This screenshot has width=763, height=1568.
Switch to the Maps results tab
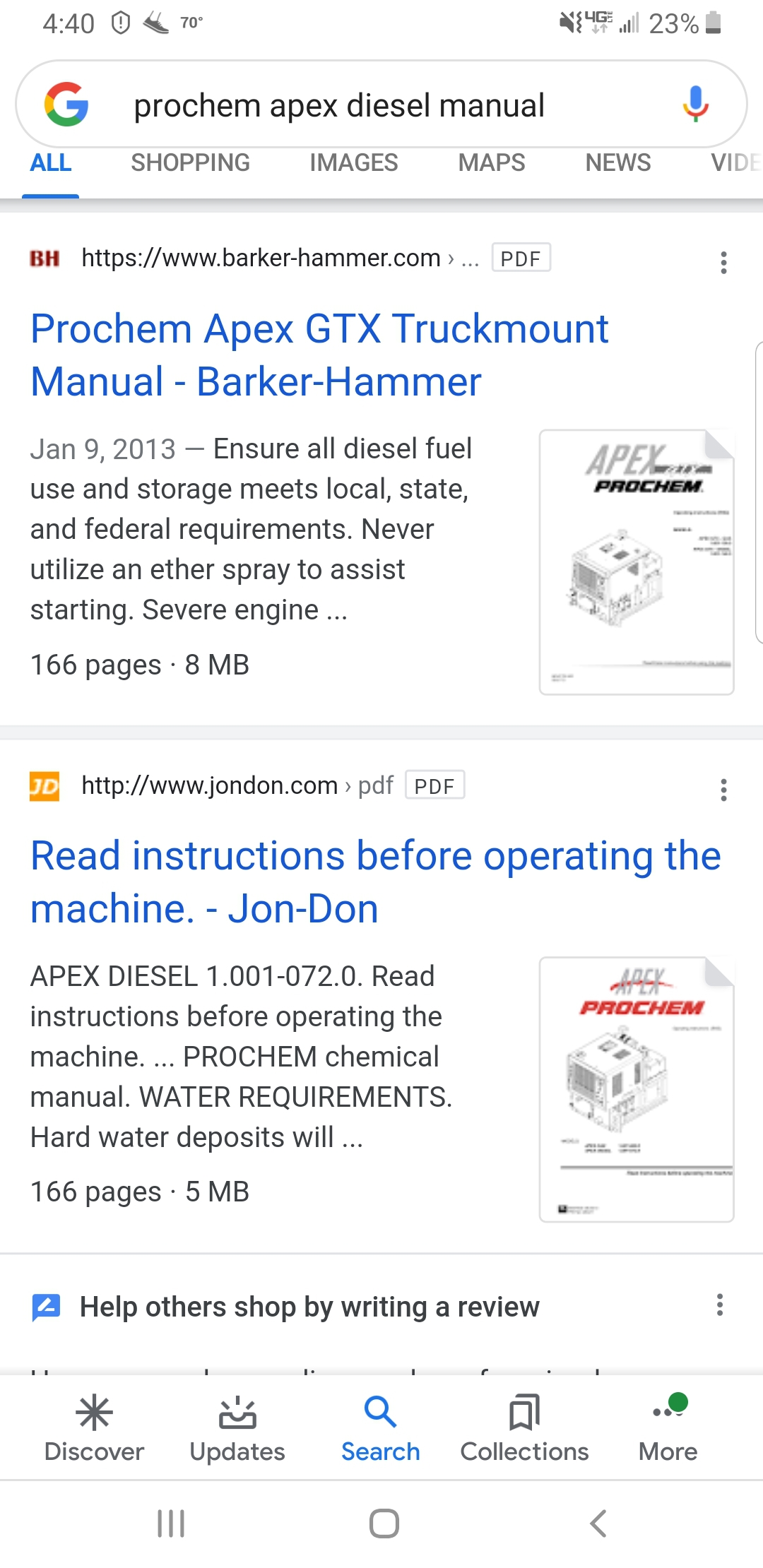coord(491,163)
